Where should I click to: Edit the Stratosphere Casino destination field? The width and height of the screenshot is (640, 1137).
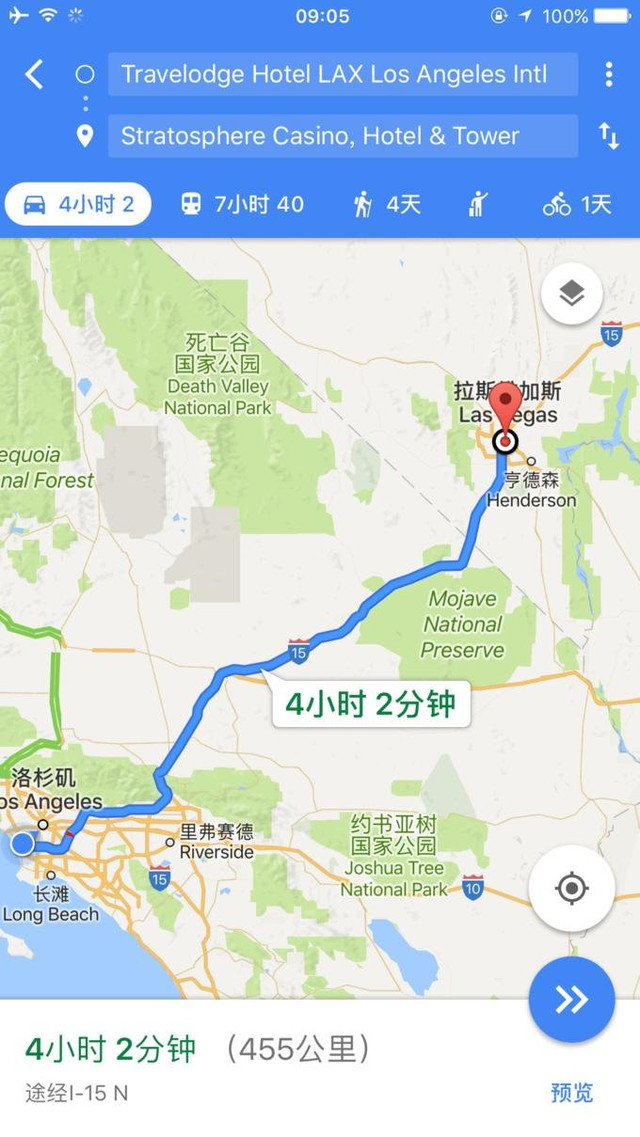(342, 136)
